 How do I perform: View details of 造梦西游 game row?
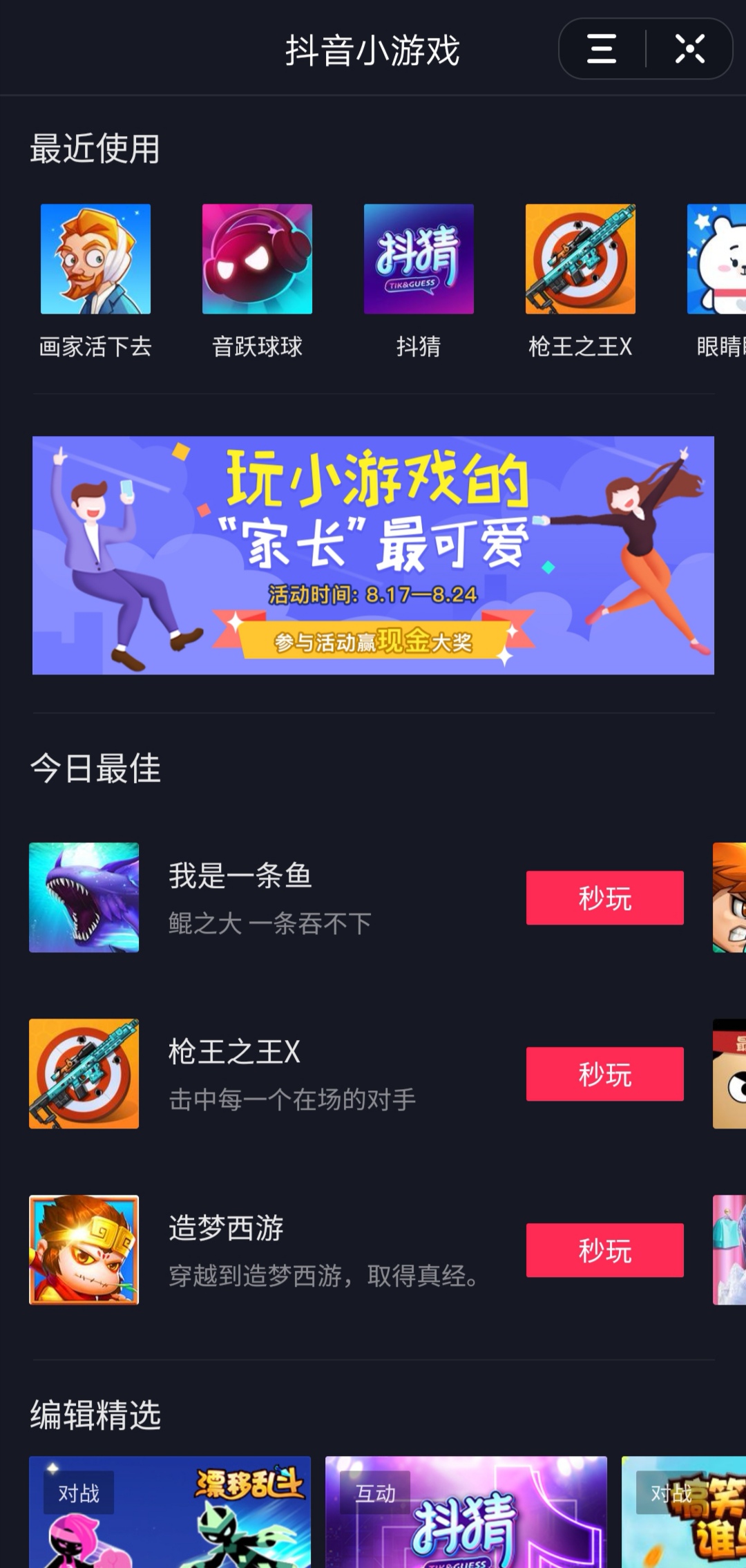(276, 1250)
